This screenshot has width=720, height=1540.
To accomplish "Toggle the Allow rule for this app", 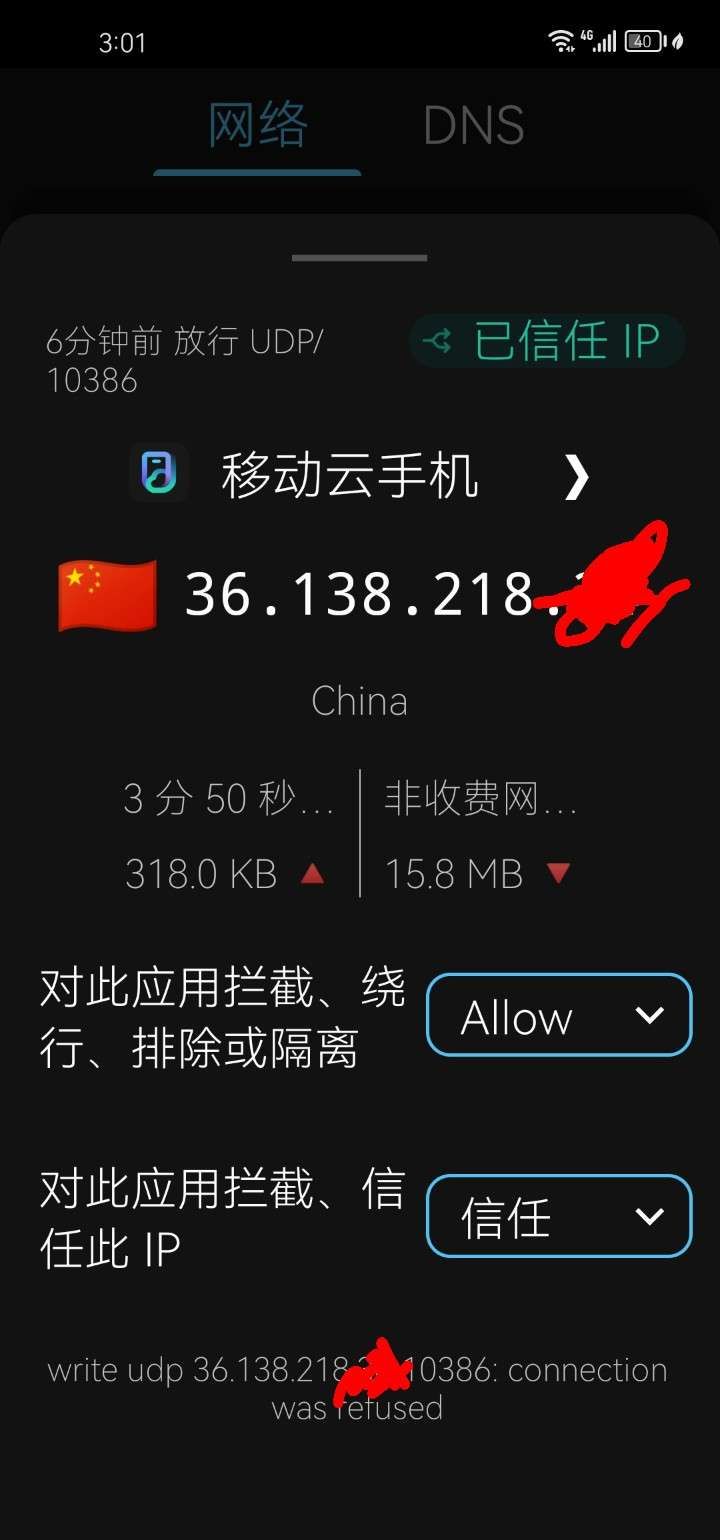I will coord(557,1015).
